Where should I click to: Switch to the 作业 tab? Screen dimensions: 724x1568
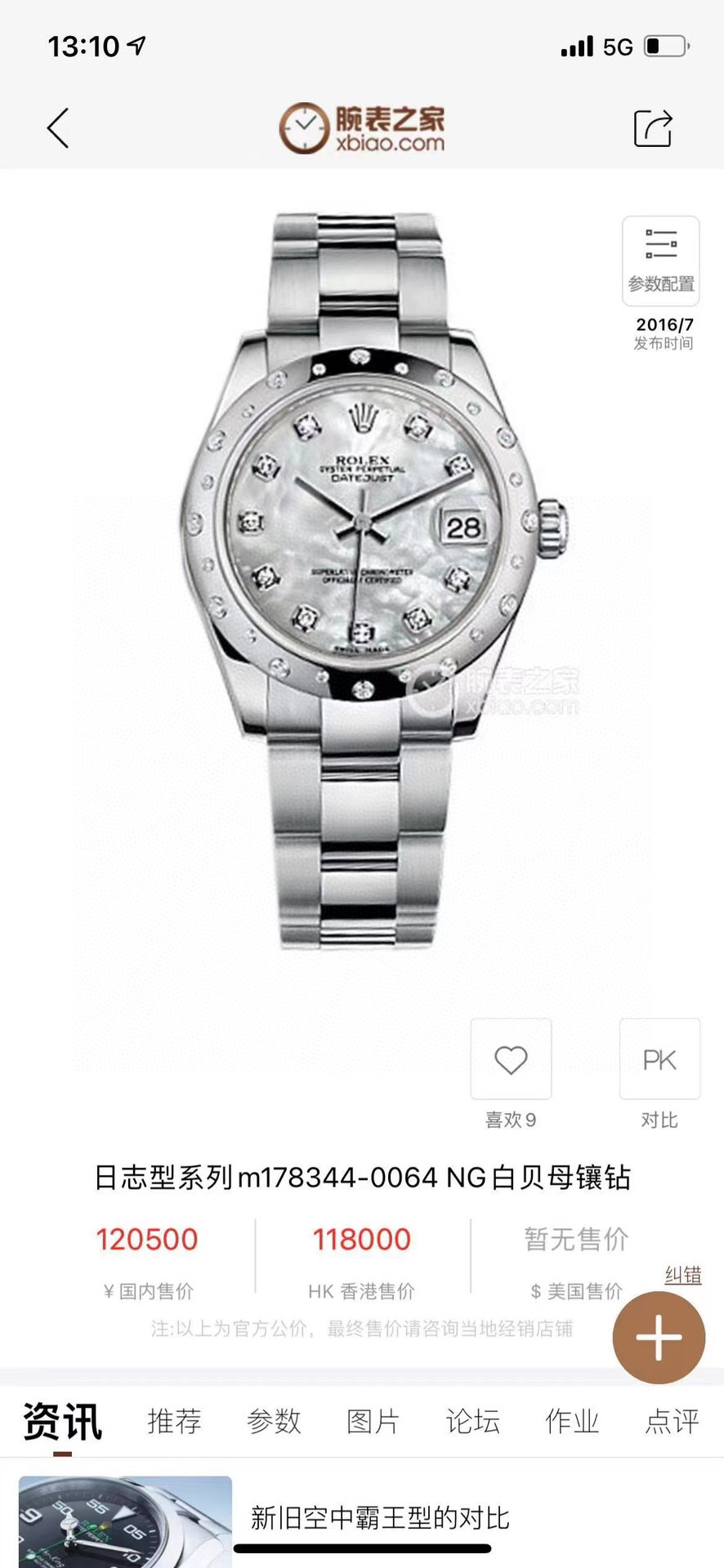tap(572, 1421)
